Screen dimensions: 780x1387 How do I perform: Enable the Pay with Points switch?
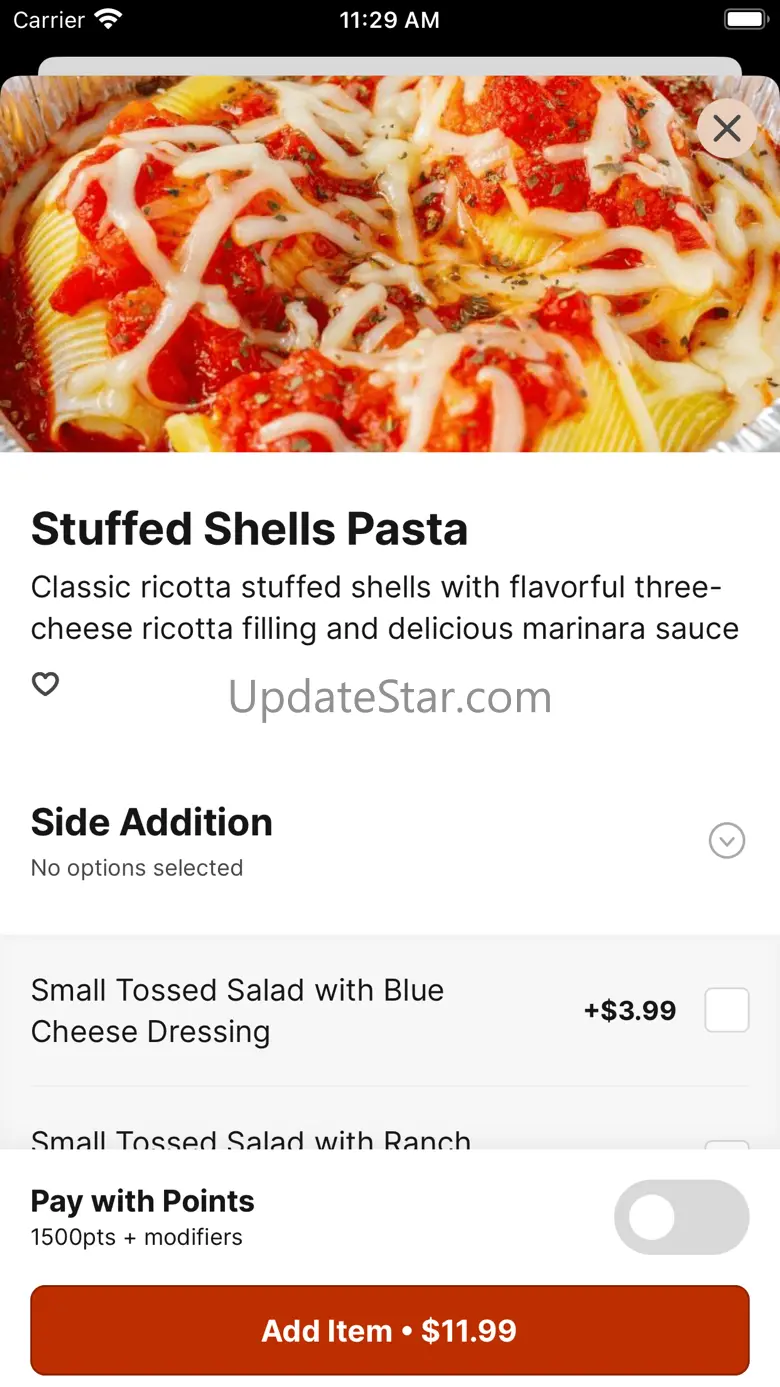click(x=682, y=1217)
